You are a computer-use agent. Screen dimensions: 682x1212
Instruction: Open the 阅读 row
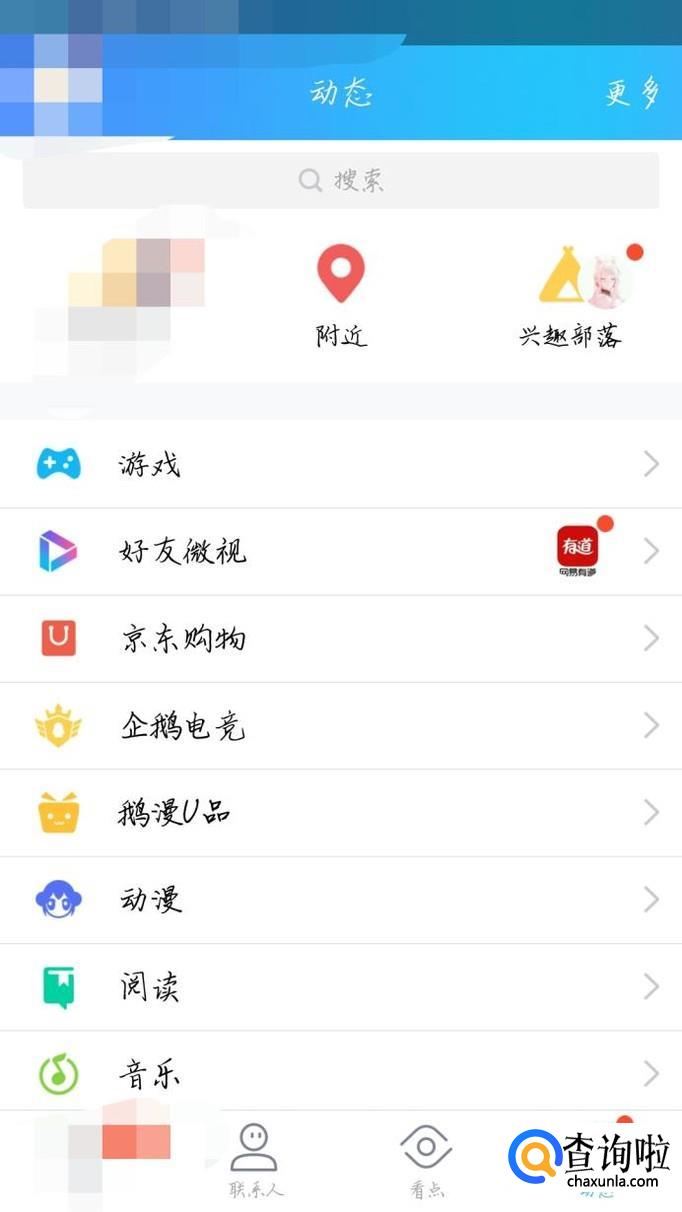(340, 987)
